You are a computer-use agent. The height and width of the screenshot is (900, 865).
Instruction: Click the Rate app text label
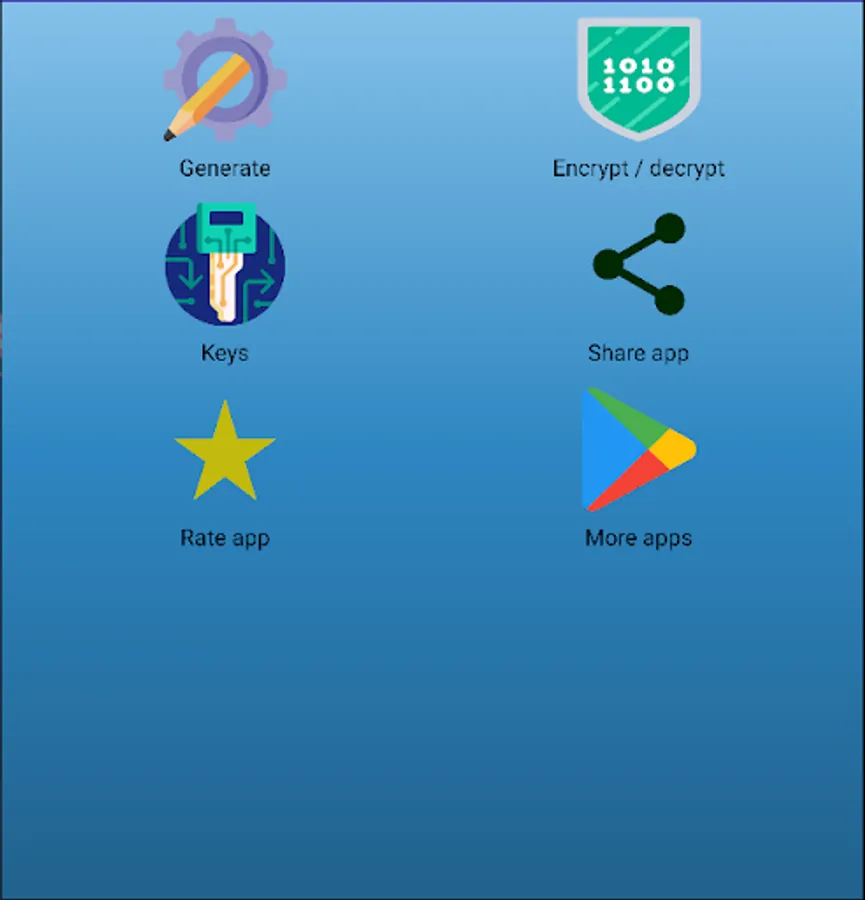pyautogui.click(x=223, y=537)
